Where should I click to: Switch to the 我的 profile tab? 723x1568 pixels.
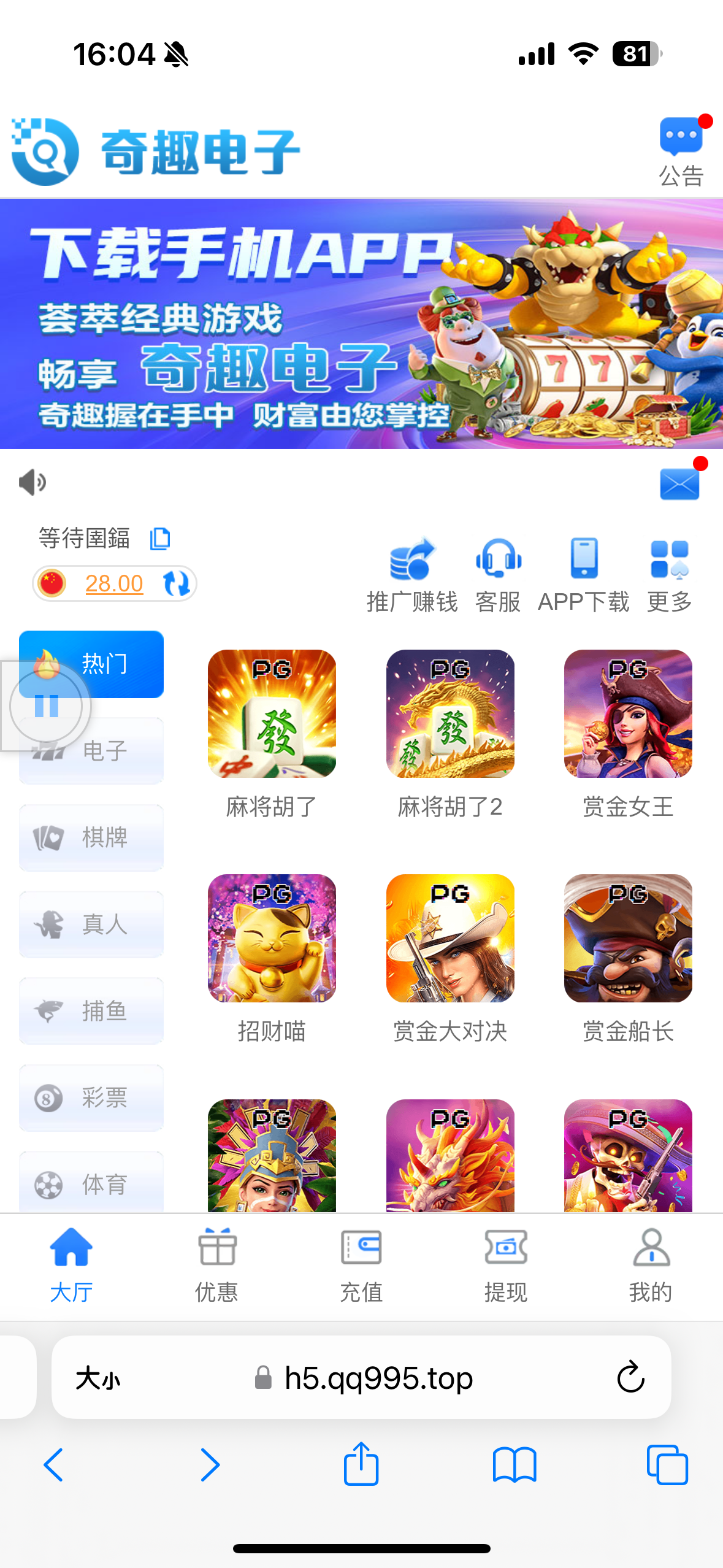[651, 1265]
